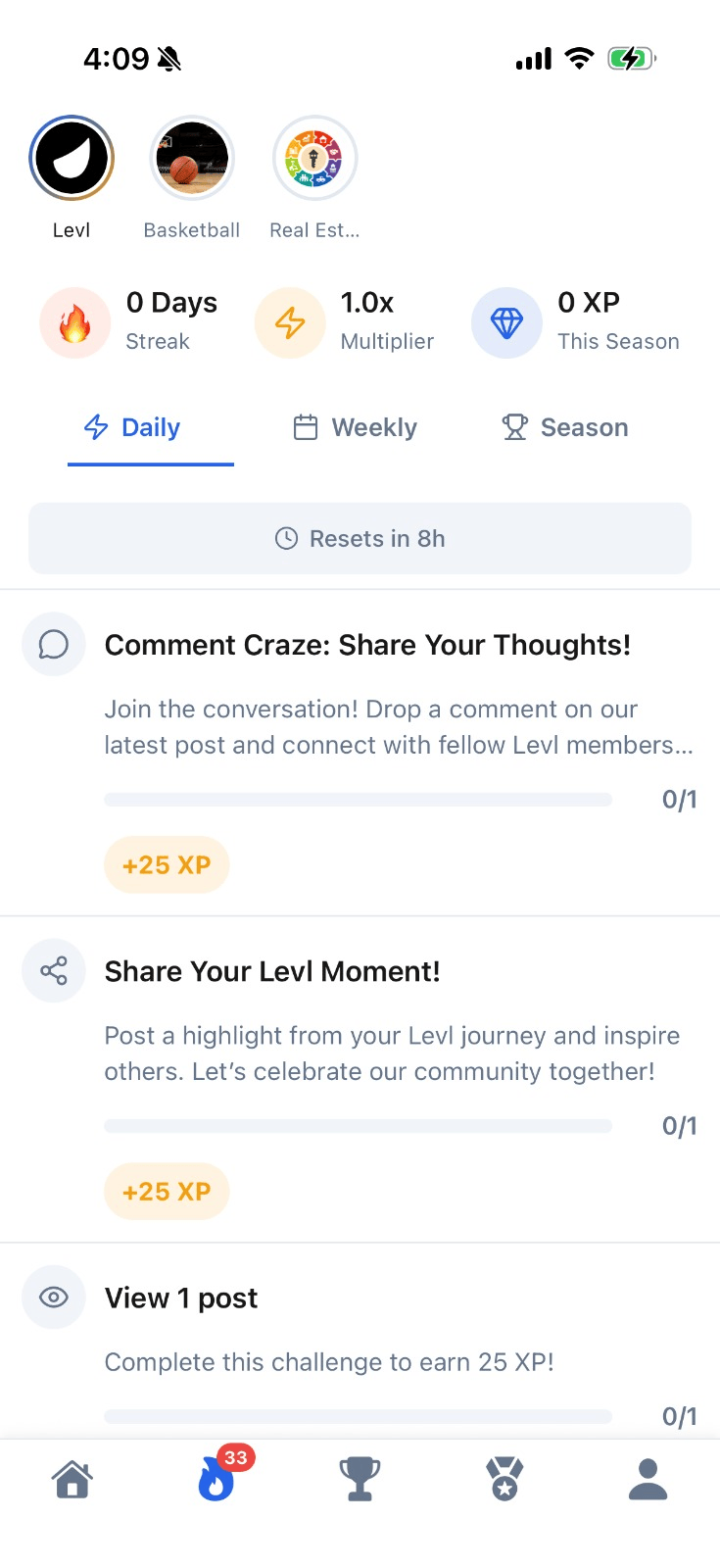Go to the home tab
This screenshot has height=1568, width=720.
click(72, 1479)
